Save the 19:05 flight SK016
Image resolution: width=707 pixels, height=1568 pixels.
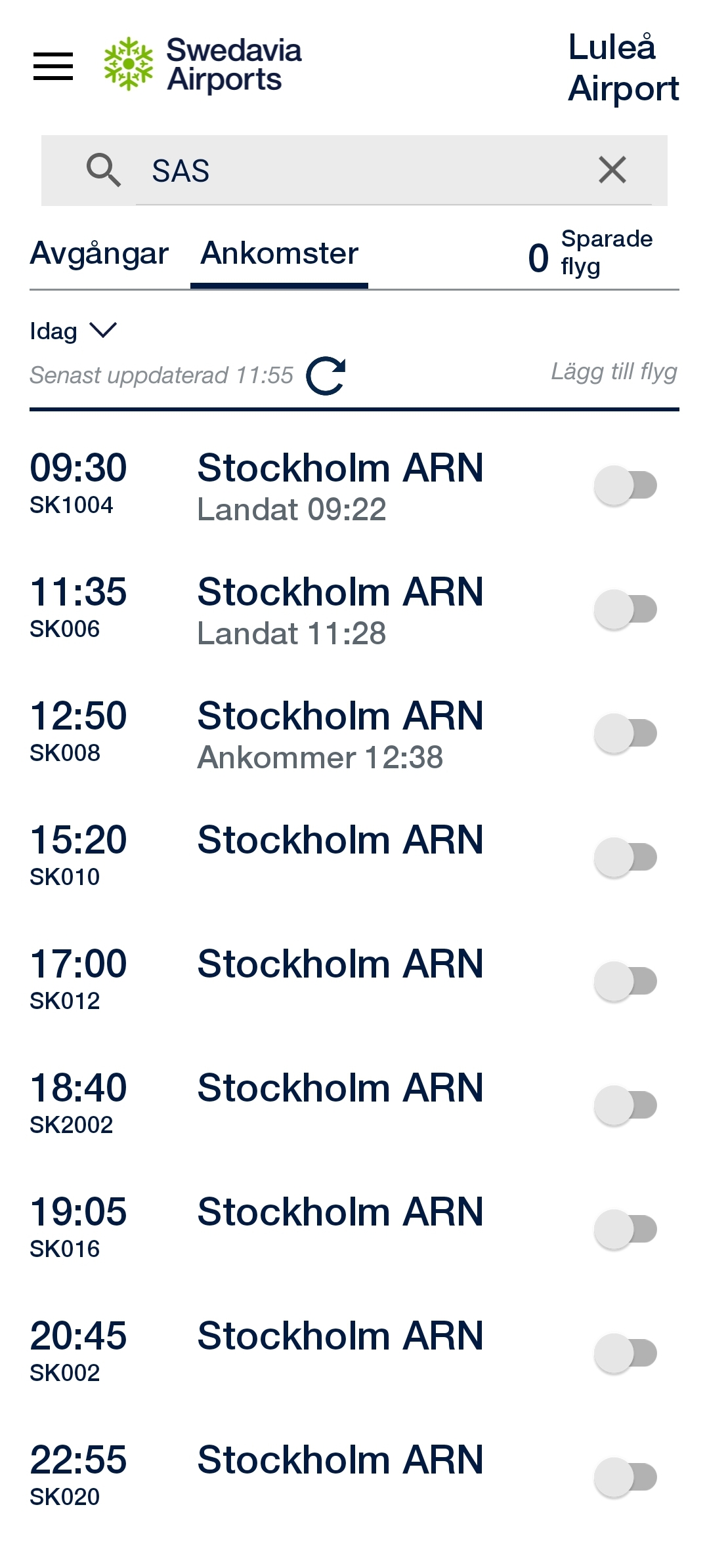tap(625, 1229)
